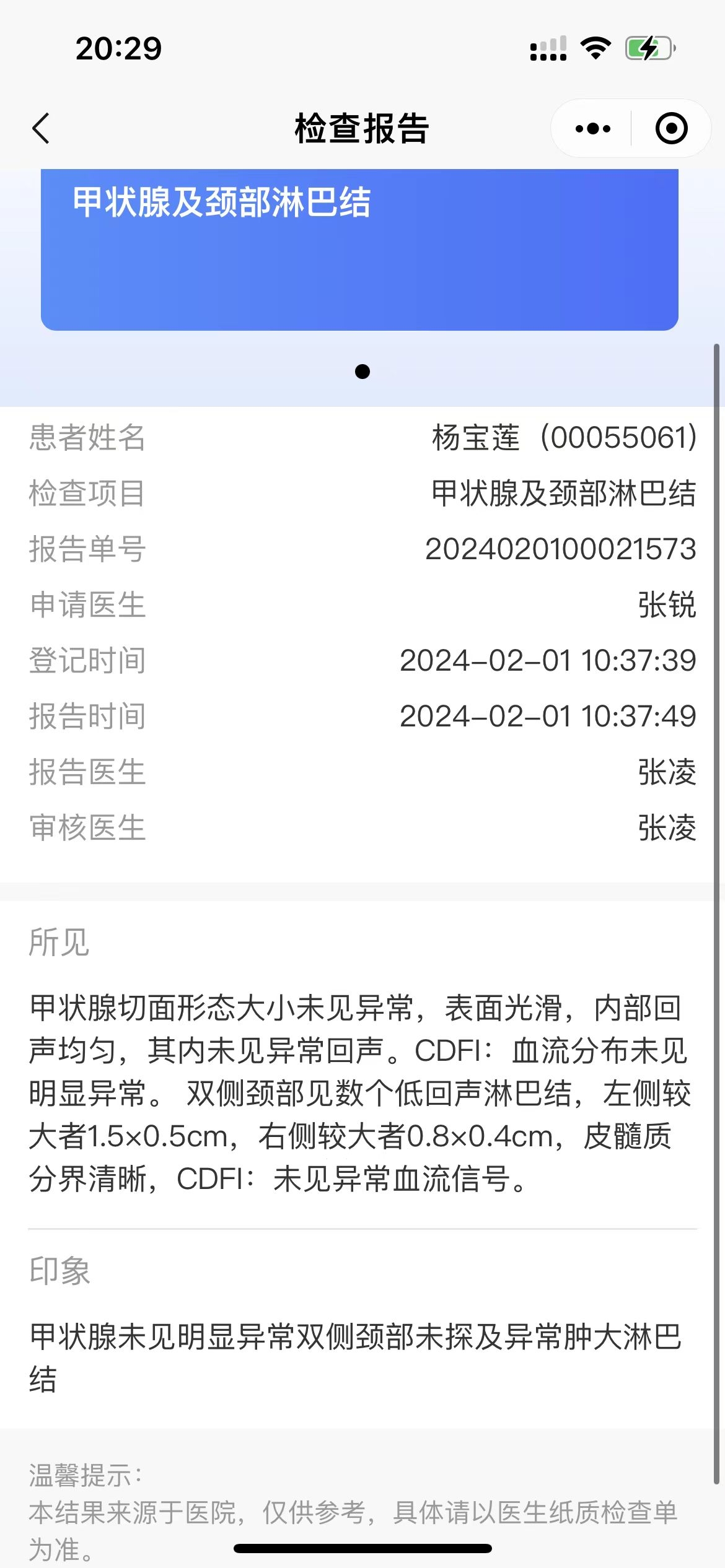Go back from the 检查报告 page
725x1568 pixels.
[41, 129]
